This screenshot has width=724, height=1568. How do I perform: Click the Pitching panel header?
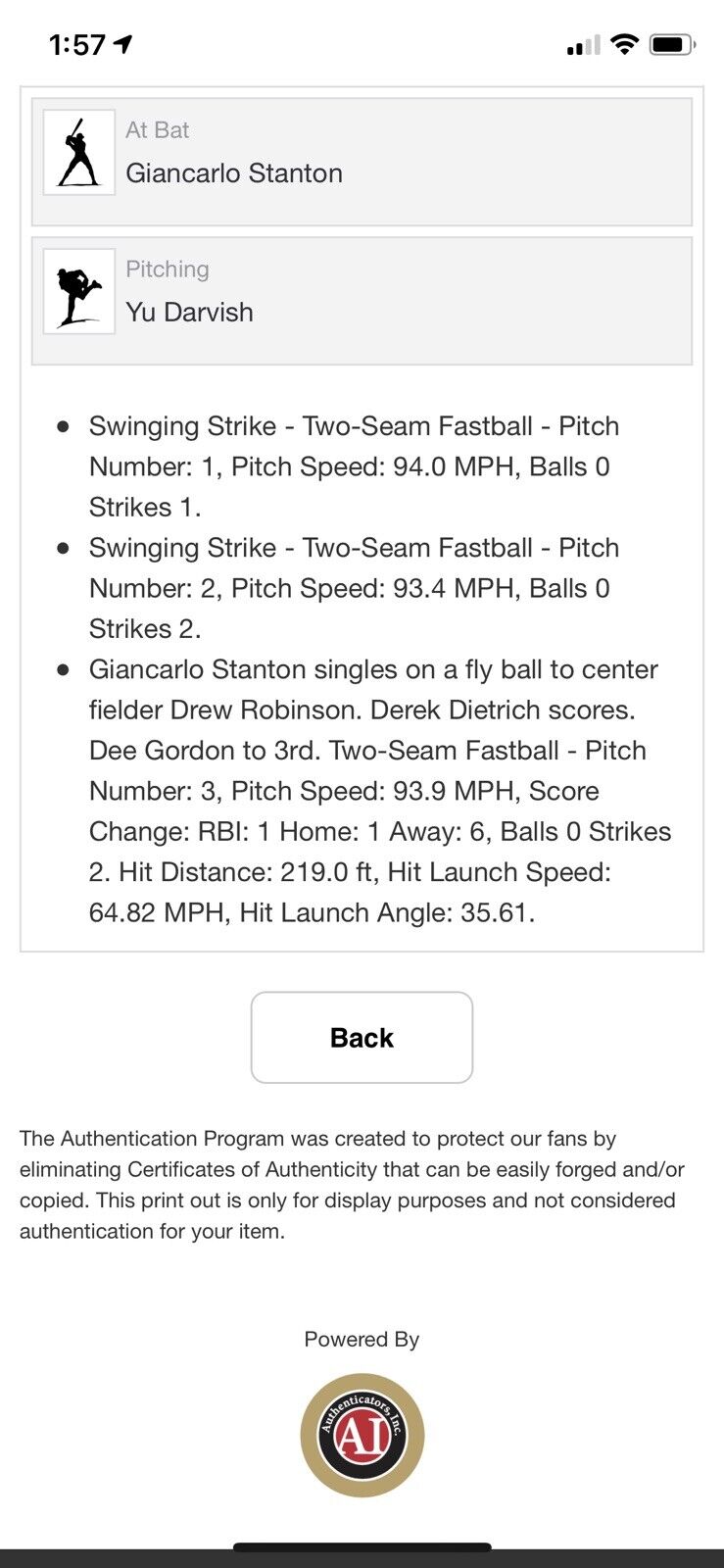(x=168, y=269)
